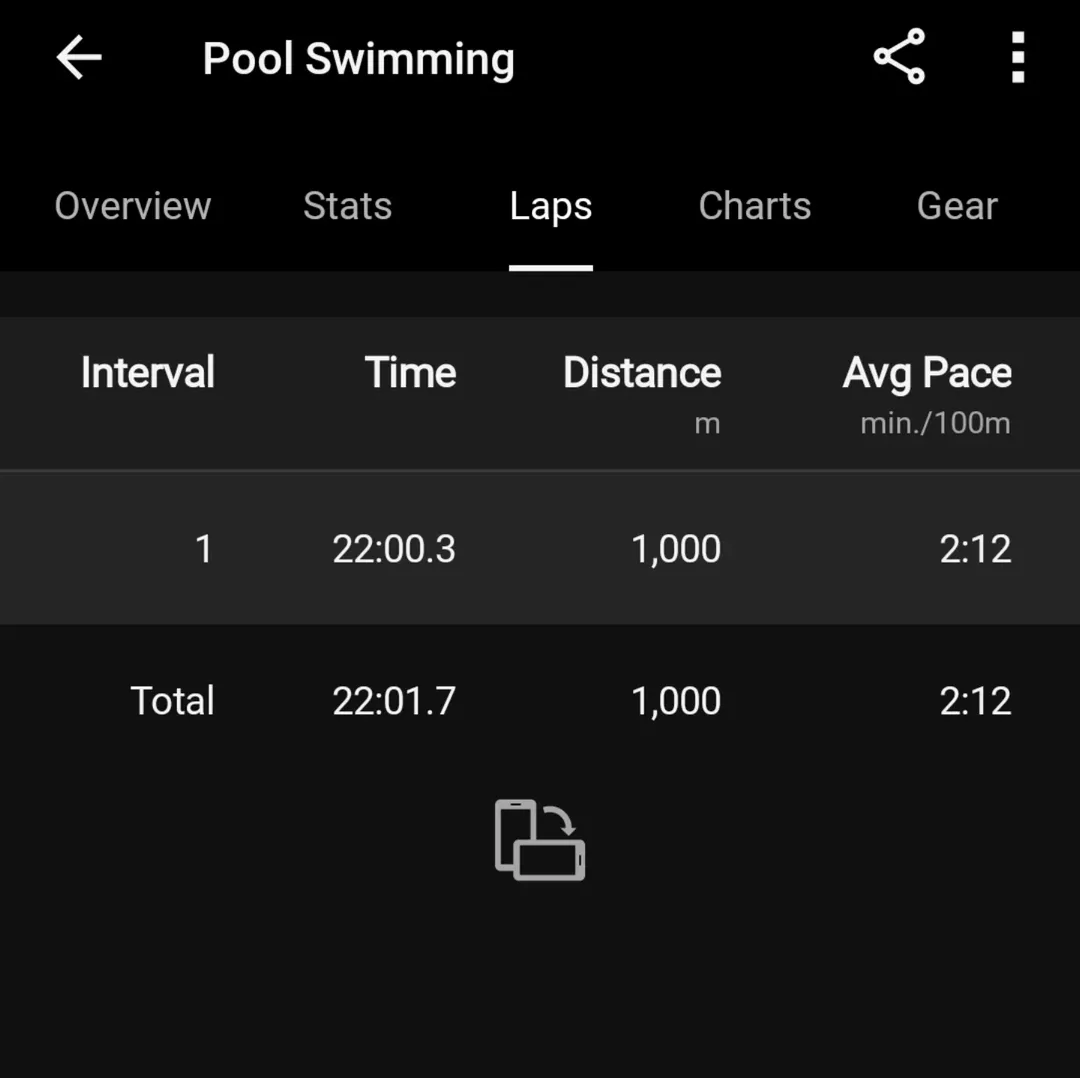This screenshot has height=1078, width=1080.
Task: Select the Laps tab
Action: [x=551, y=206]
